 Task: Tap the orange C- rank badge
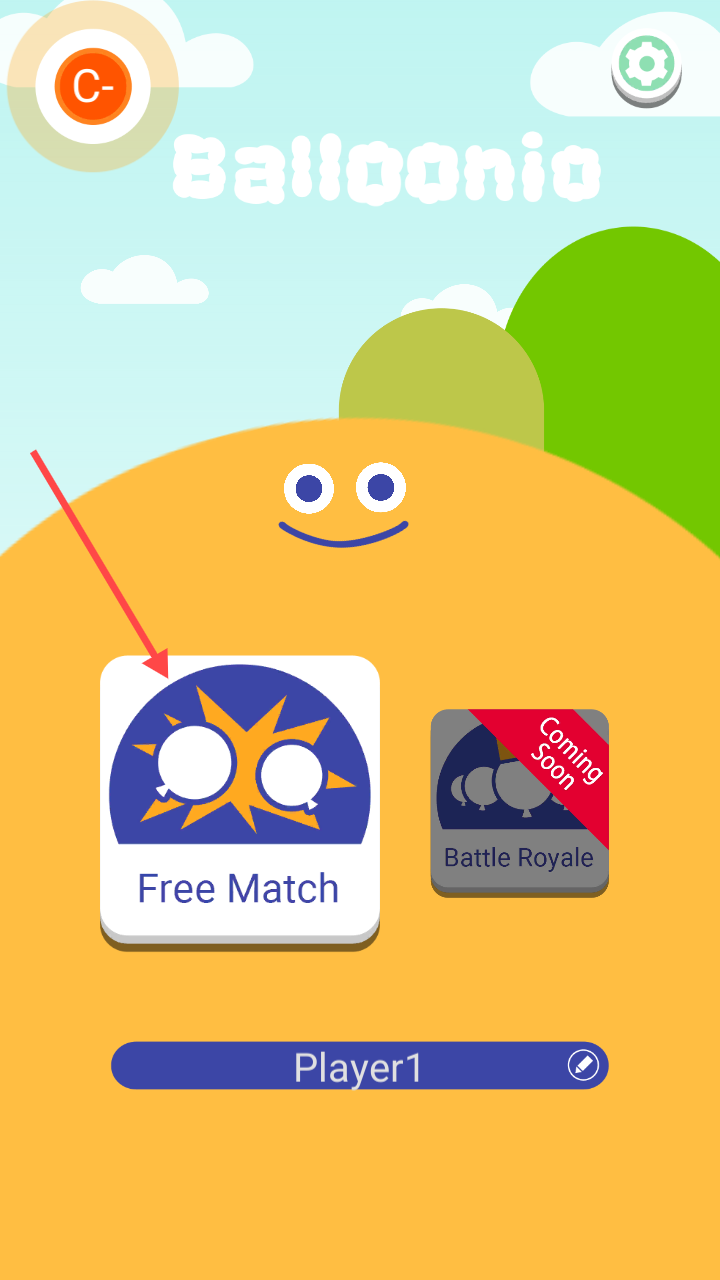click(x=92, y=87)
